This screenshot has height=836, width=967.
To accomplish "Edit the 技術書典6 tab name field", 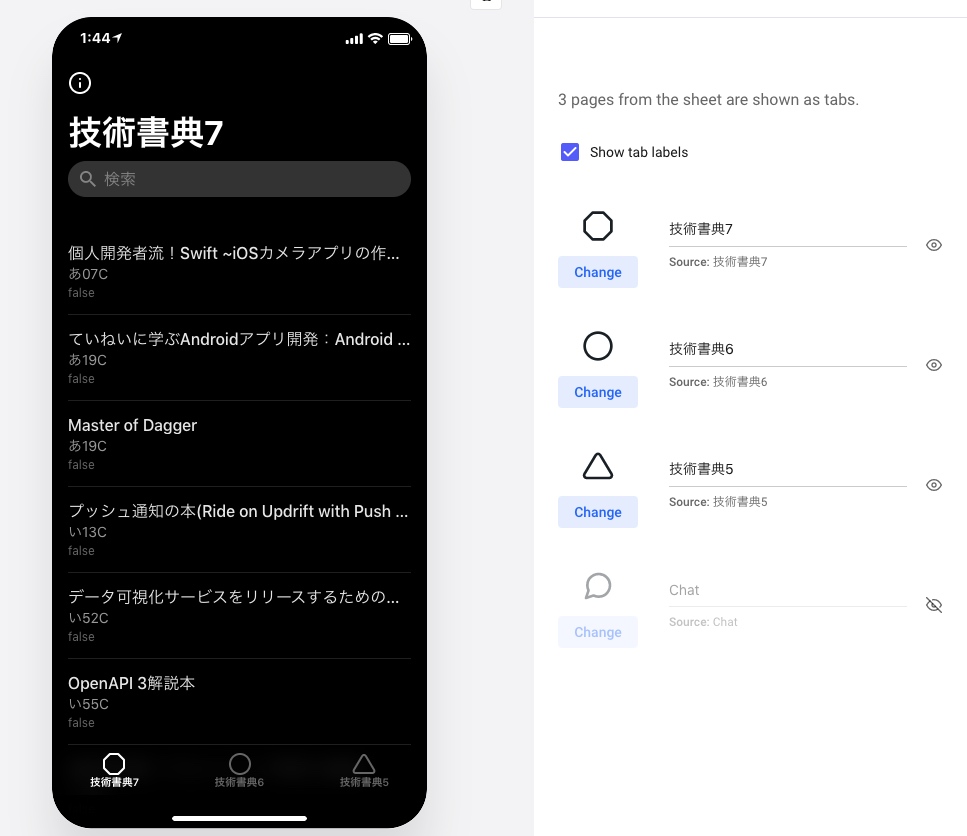I will pyautogui.click(x=786, y=349).
